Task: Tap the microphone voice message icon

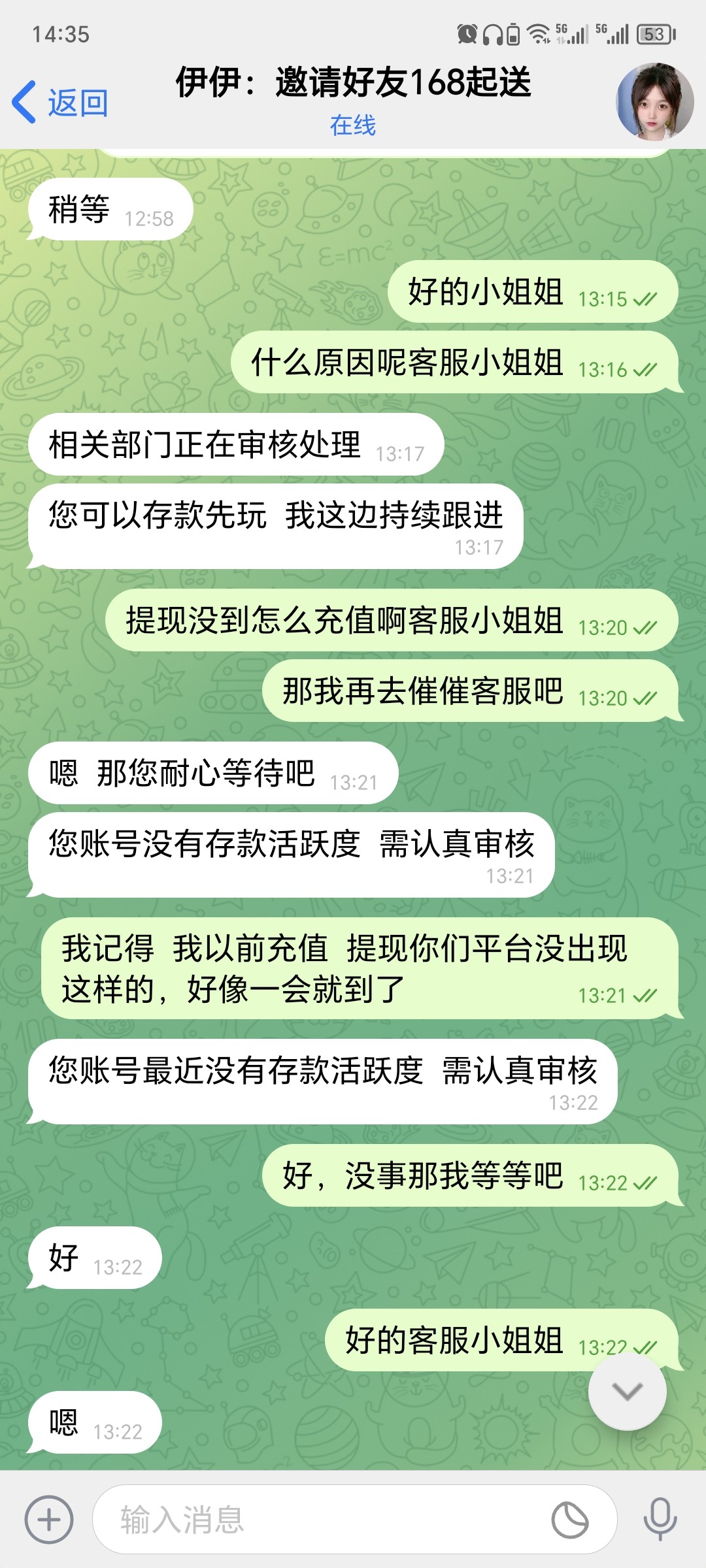Action: pyautogui.click(x=660, y=1520)
